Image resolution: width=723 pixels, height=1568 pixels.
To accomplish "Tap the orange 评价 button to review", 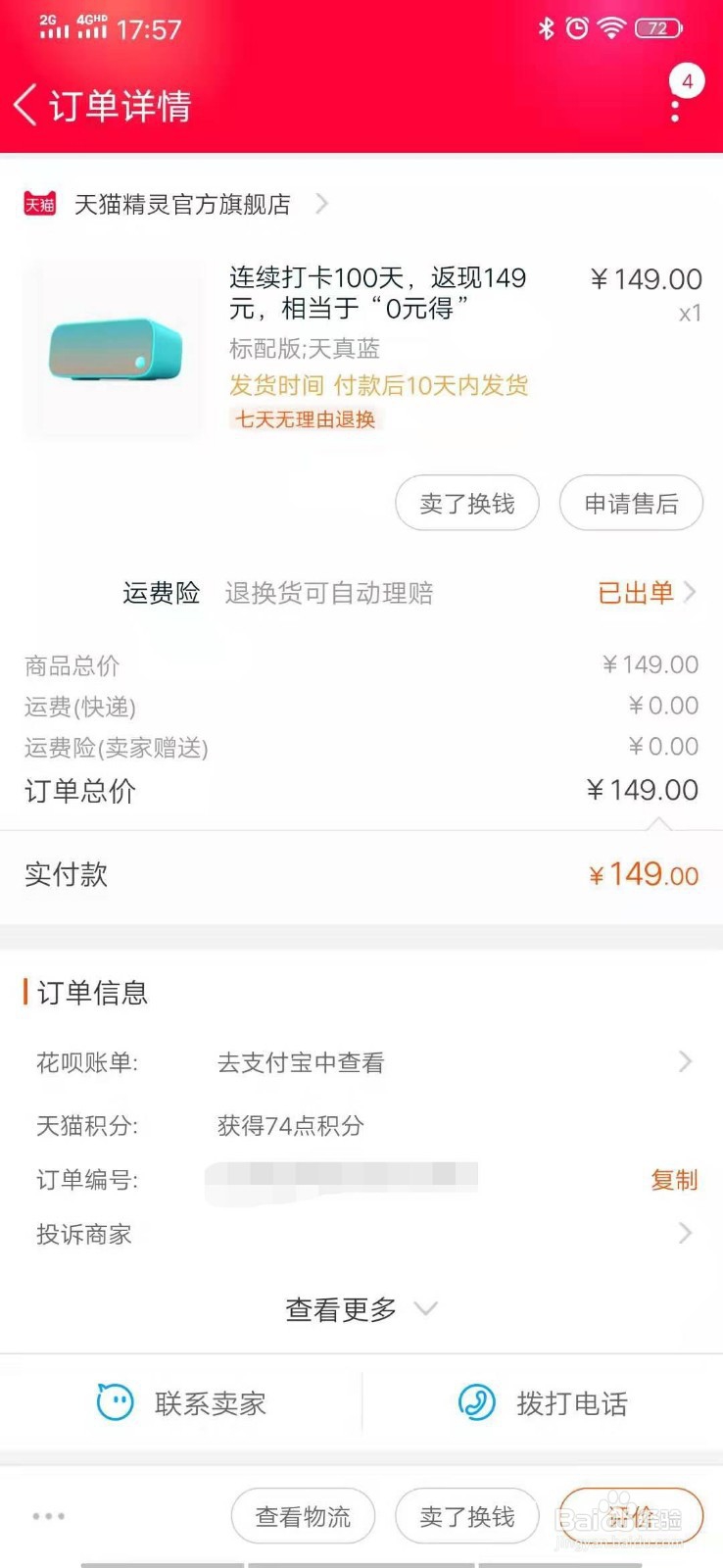I will (x=631, y=1515).
